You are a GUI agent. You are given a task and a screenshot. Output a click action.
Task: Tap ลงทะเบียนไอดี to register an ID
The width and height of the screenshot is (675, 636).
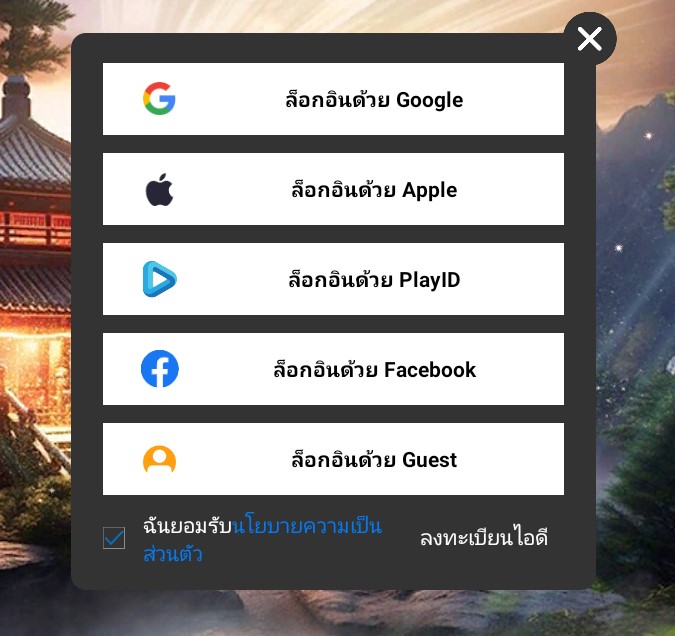click(x=484, y=539)
